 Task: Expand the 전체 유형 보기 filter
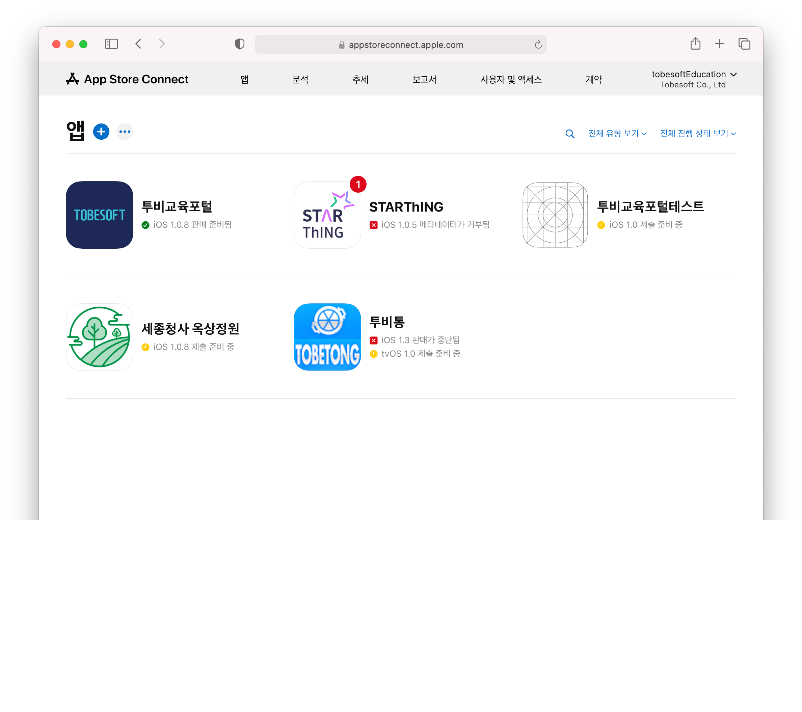[x=617, y=133]
